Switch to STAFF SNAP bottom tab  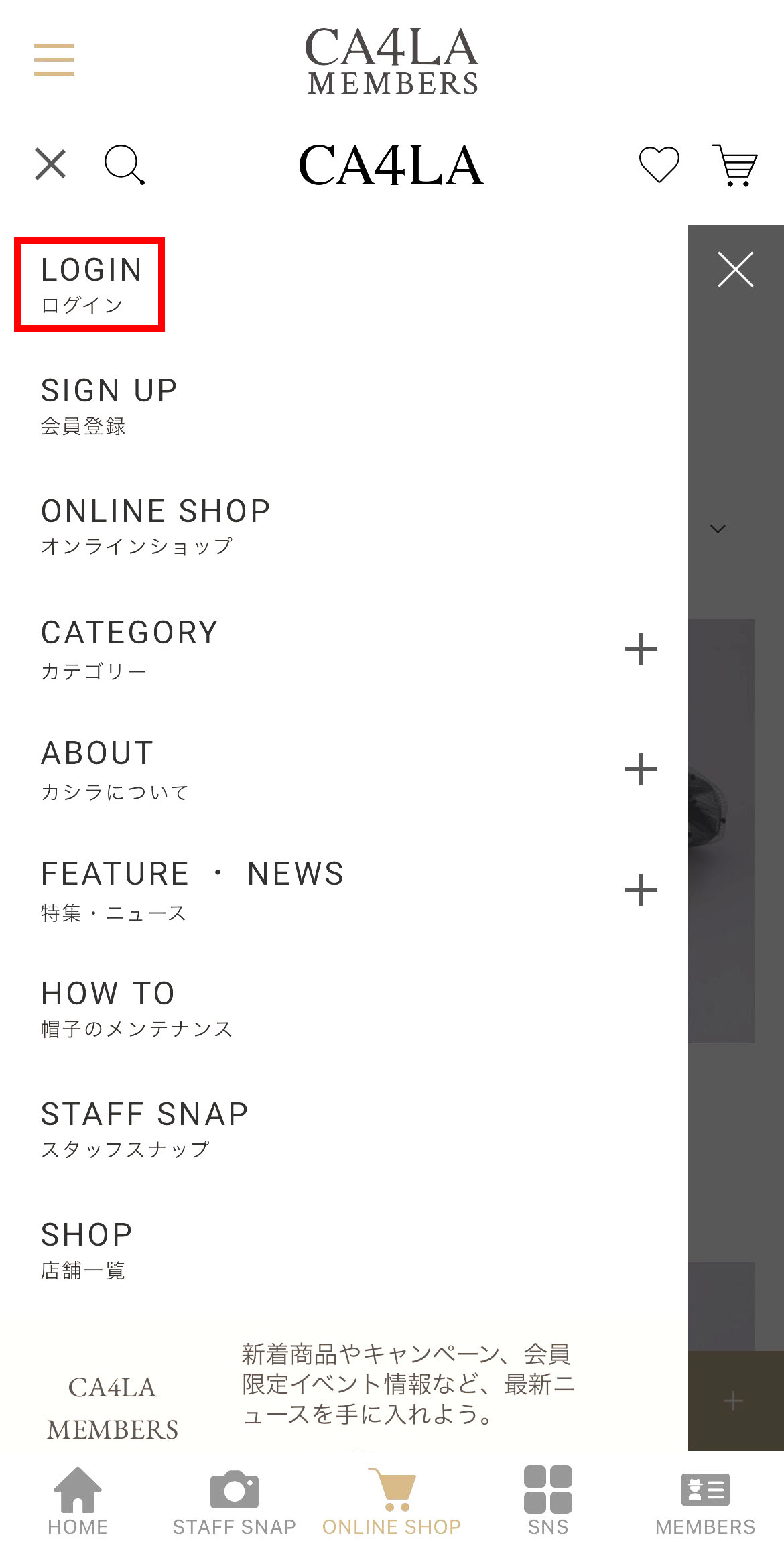[x=235, y=1501]
